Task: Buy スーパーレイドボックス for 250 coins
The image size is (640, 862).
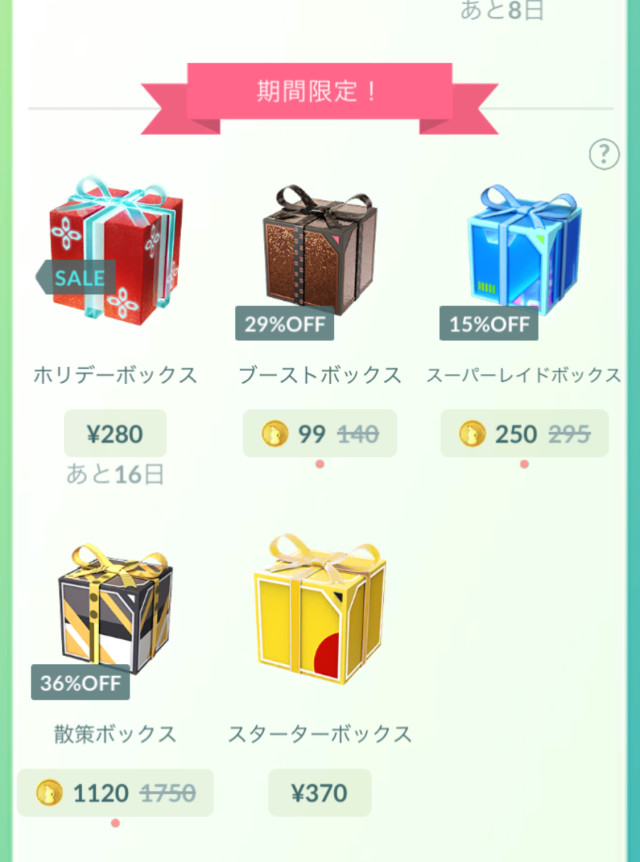Action: 524,434
